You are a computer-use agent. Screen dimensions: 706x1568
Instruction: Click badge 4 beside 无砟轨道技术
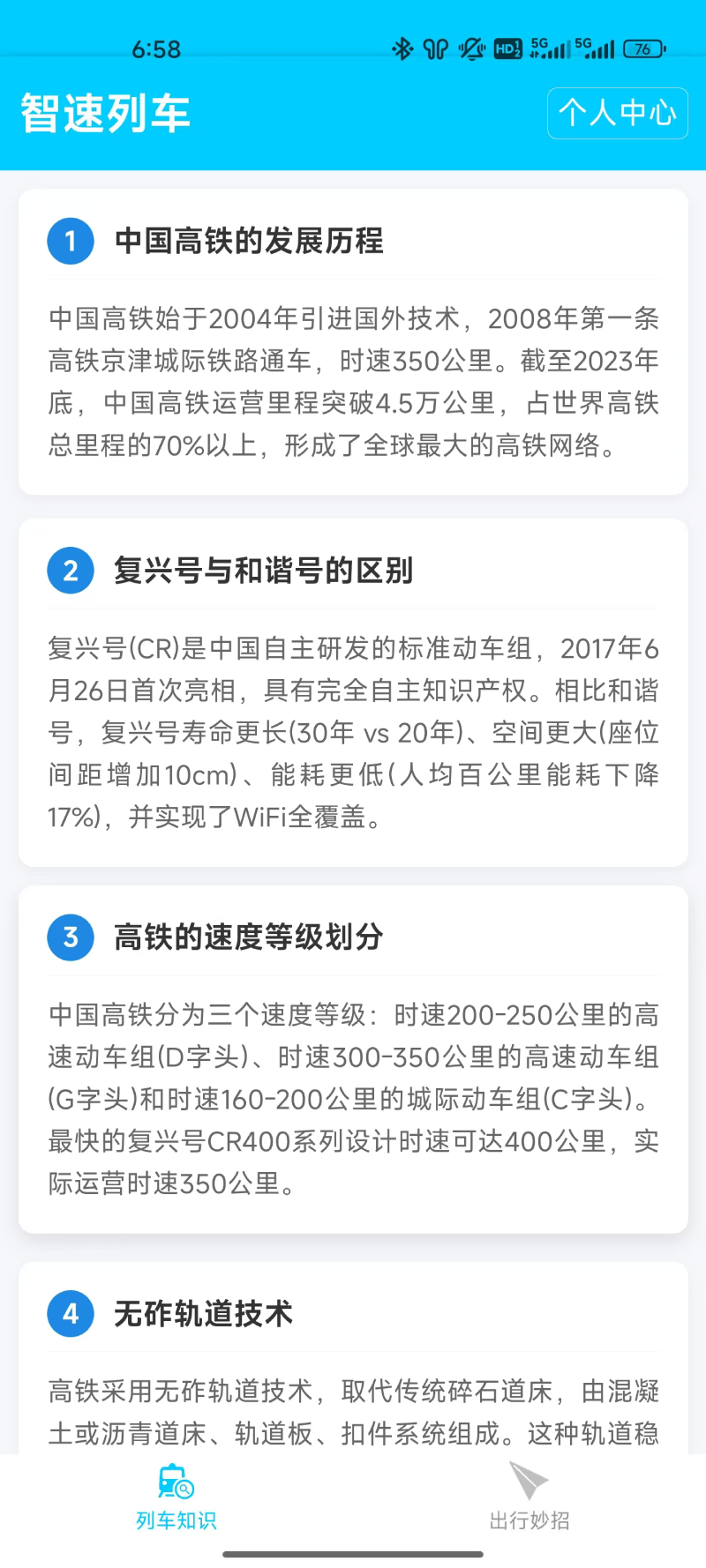(71, 1313)
